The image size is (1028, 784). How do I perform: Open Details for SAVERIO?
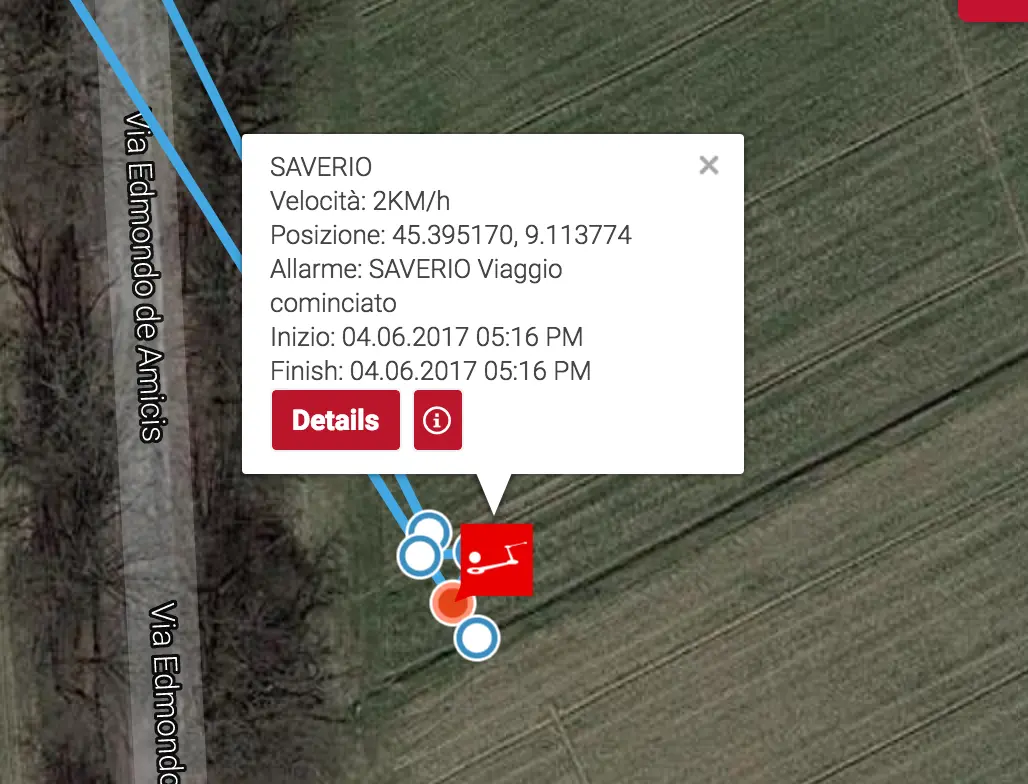pos(335,420)
